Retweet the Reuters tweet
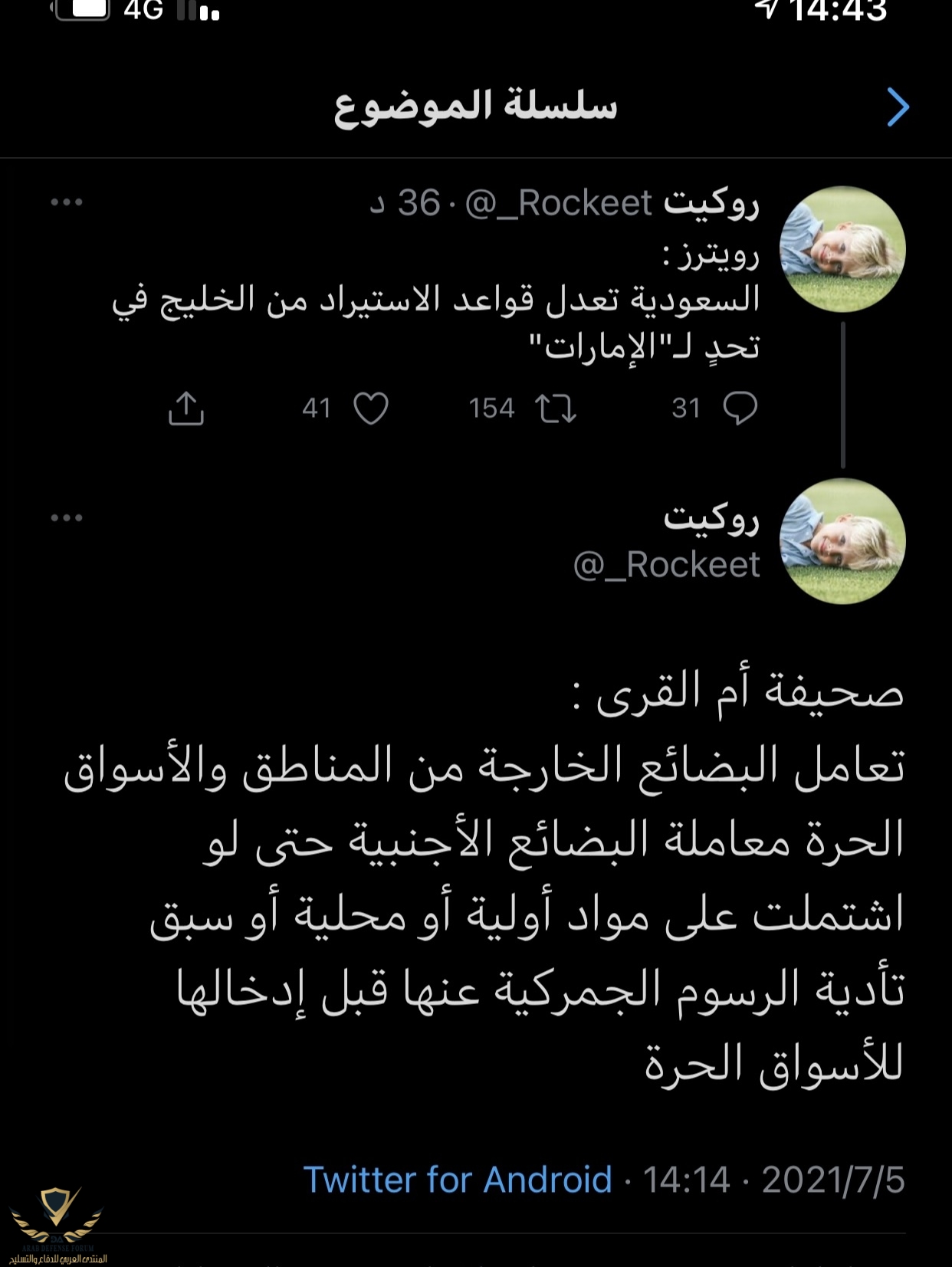The height and width of the screenshot is (1267, 952). point(556,408)
